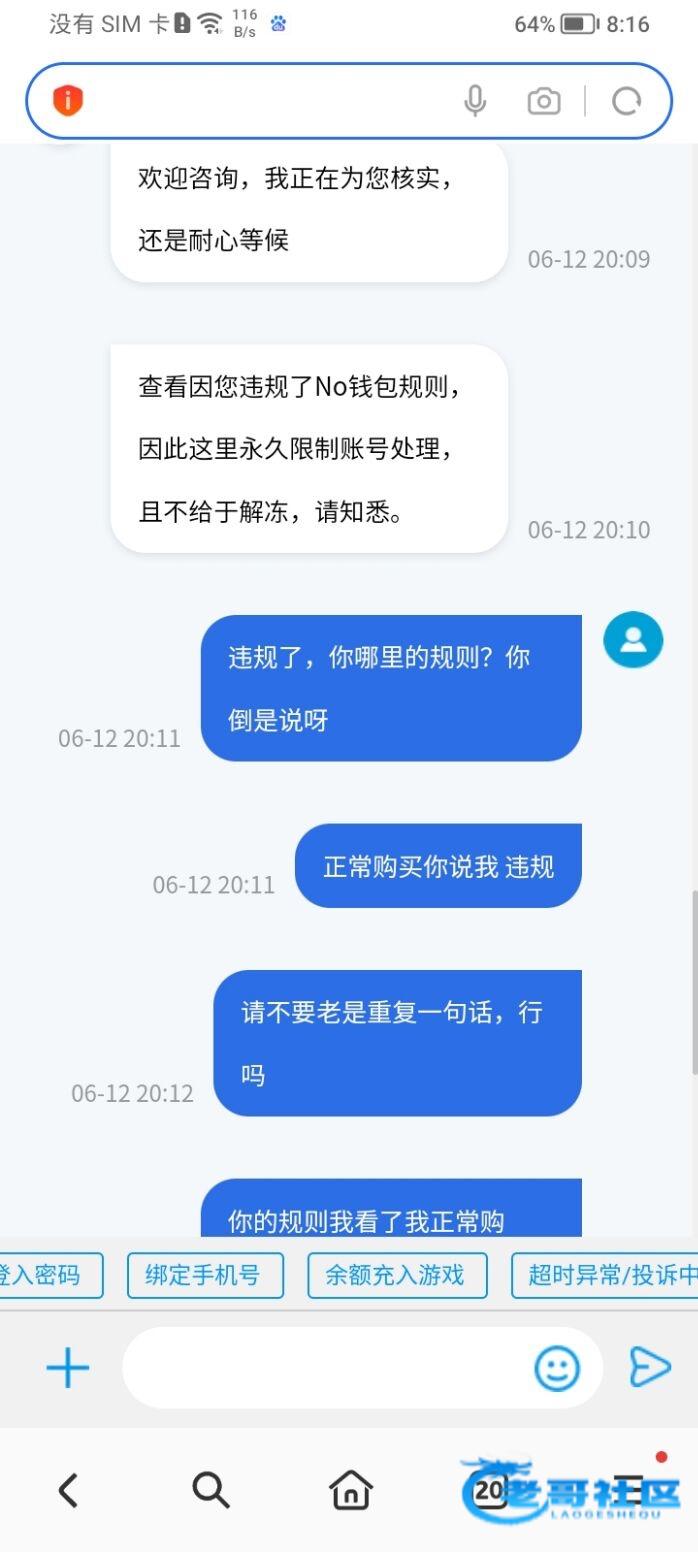Screen dimensions: 698x1552
Task: Reload the page with refresh icon
Action: 627,101
